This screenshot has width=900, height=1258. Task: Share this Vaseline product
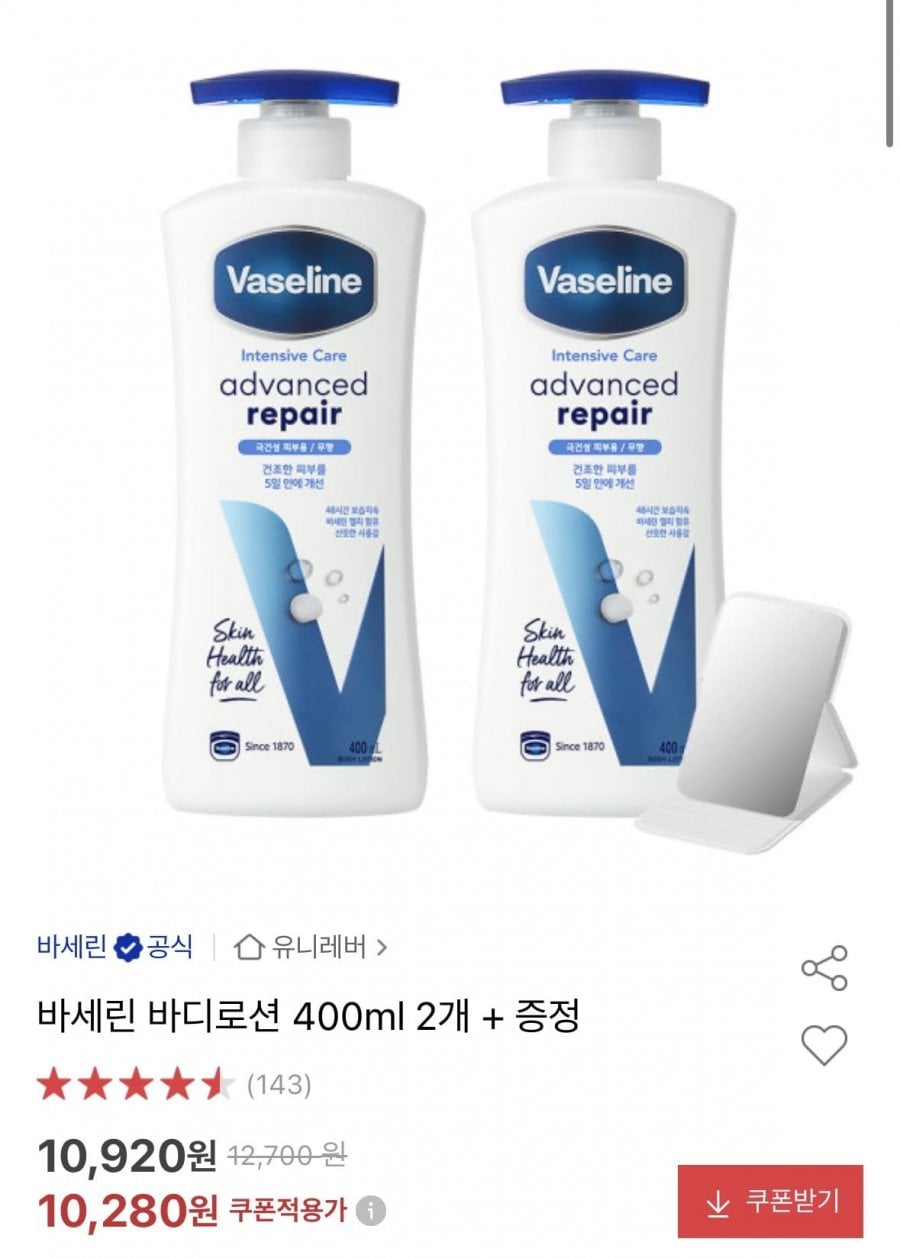click(x=824, y=967)
